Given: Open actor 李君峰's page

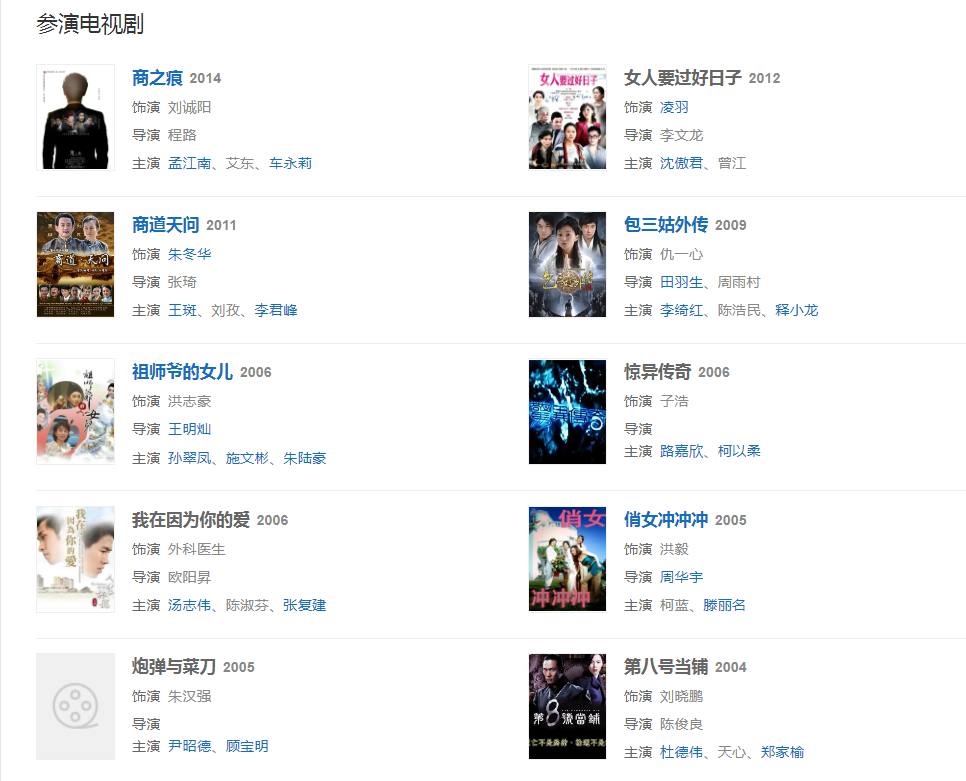Looking at the screenshot, I should point(275,310).
